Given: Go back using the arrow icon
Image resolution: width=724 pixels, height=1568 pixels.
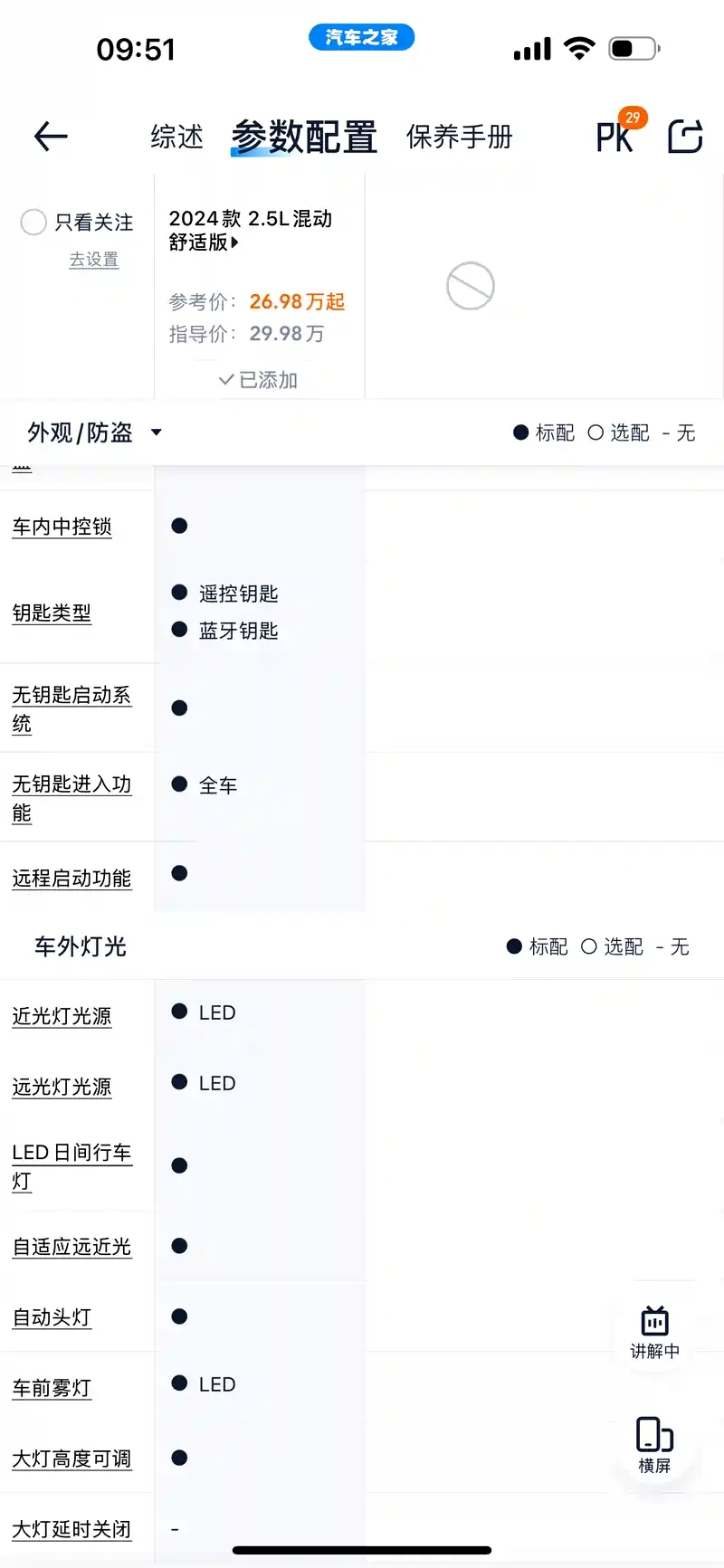Looking at the screenshot, I should coord(51,137).
